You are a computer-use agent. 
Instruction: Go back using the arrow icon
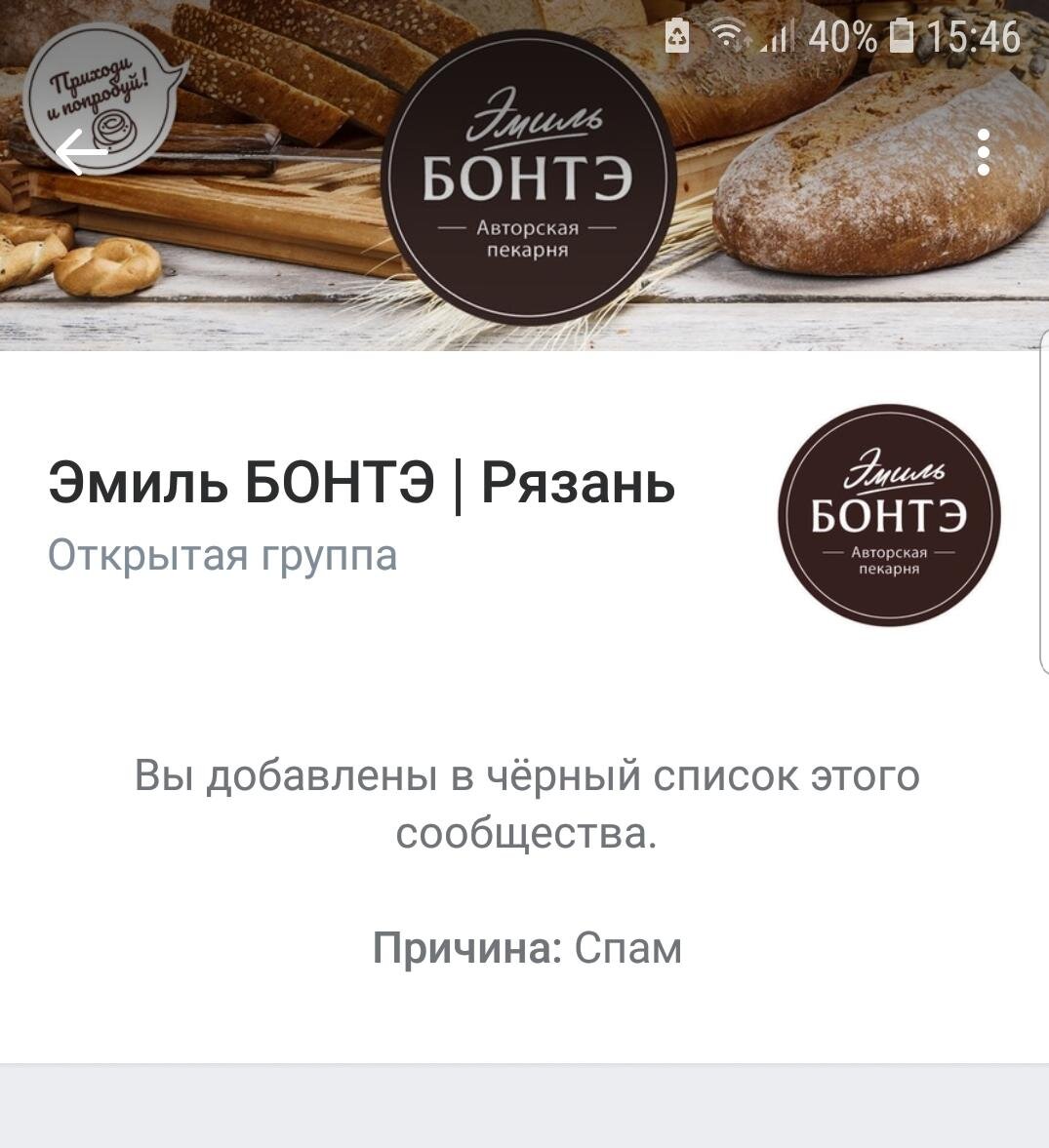tap(80, 153)
